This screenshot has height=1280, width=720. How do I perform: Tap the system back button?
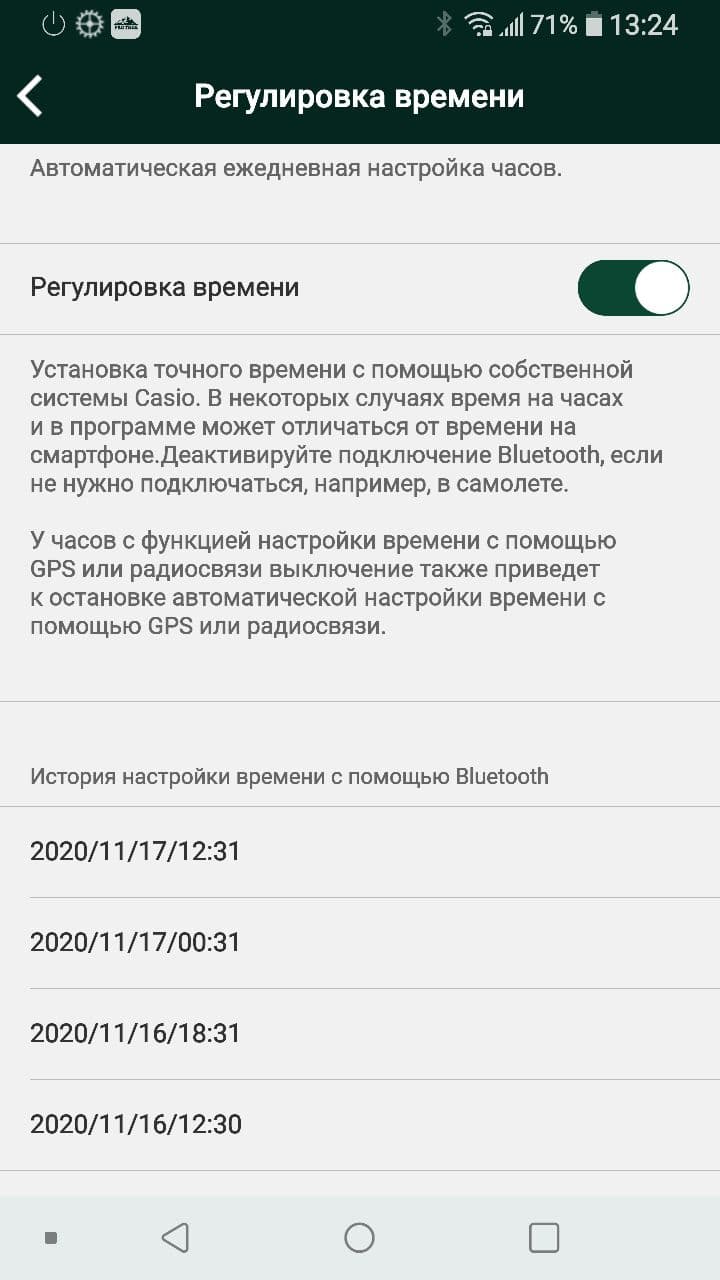175,1238
